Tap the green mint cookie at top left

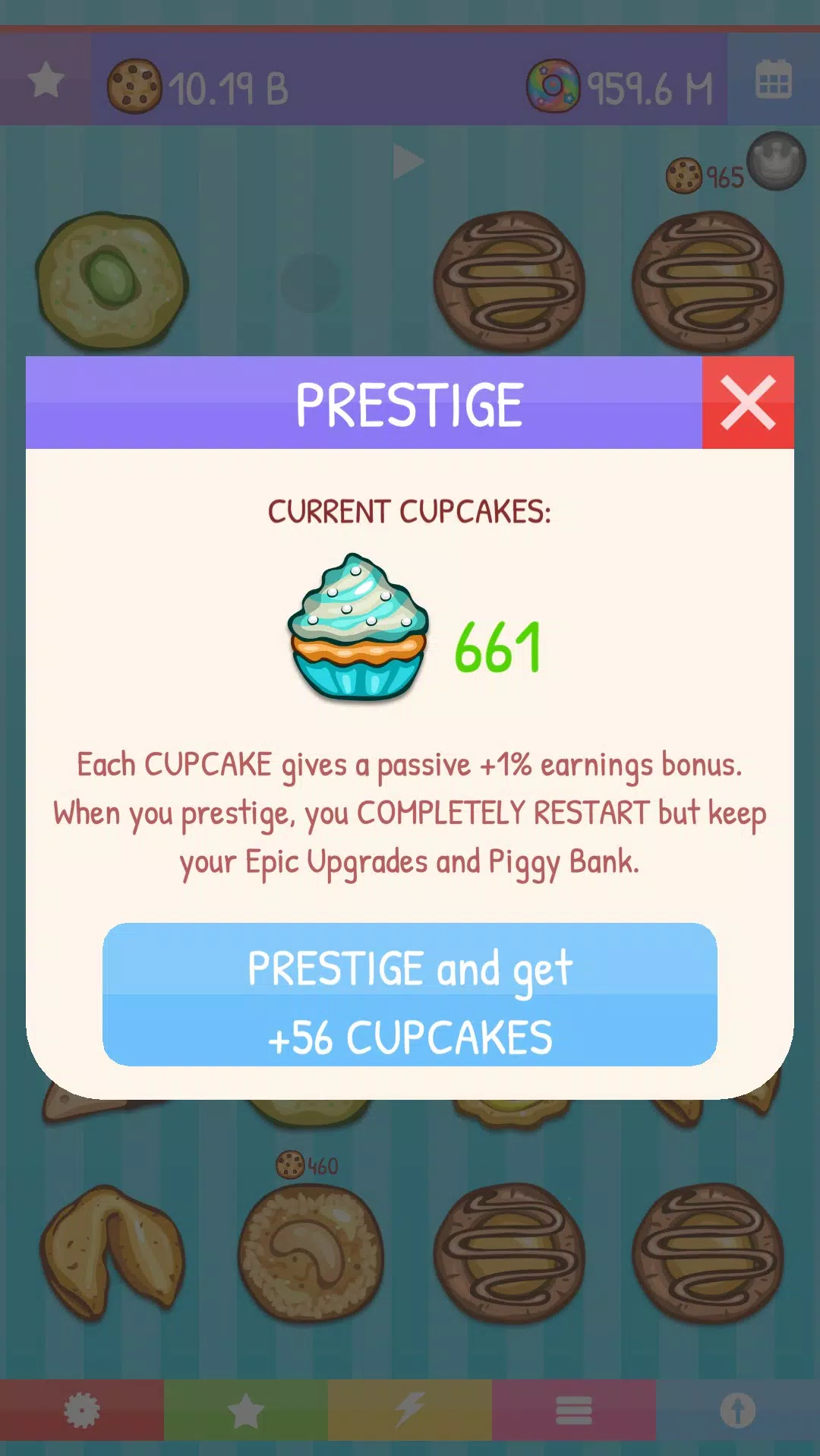(x=112, y=281)
